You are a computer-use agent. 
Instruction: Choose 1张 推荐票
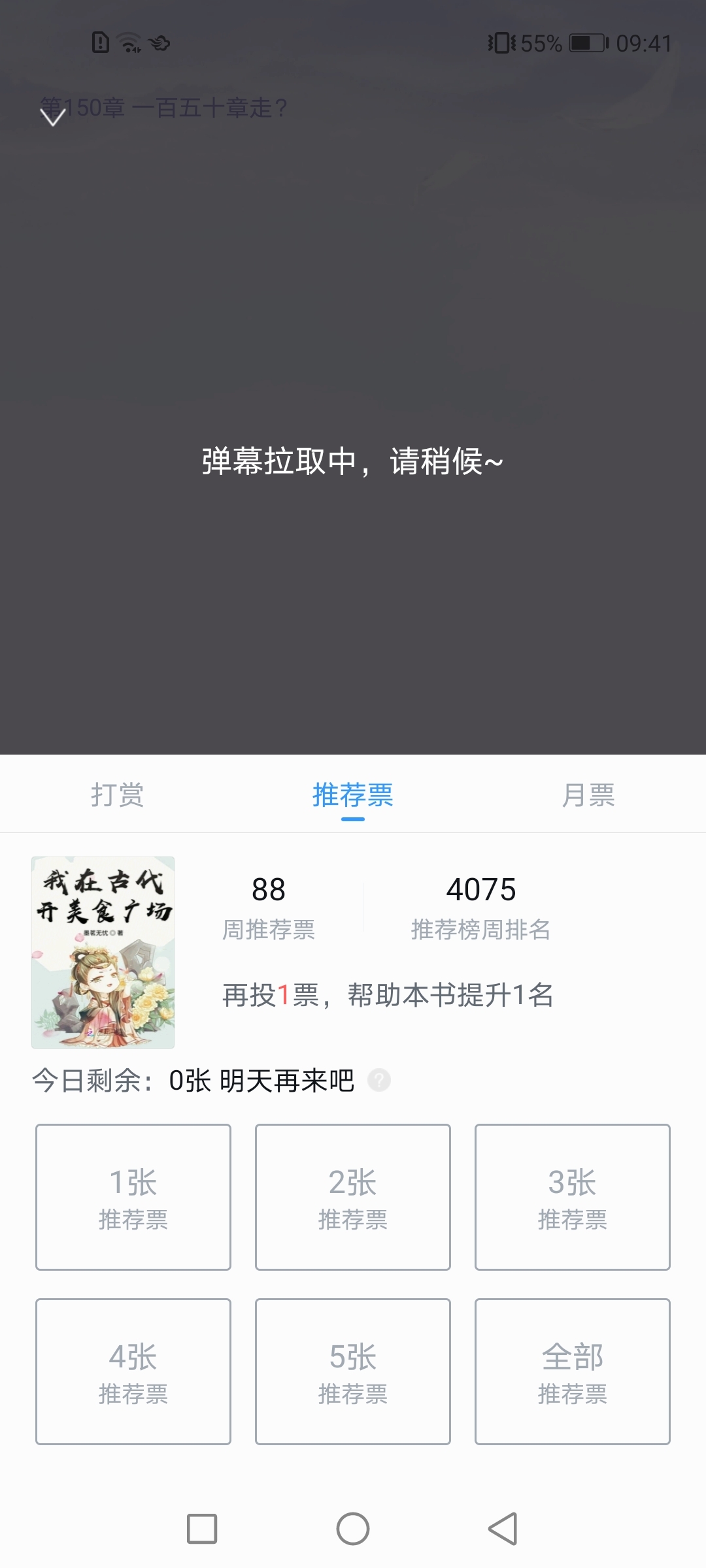point(133,1197)
